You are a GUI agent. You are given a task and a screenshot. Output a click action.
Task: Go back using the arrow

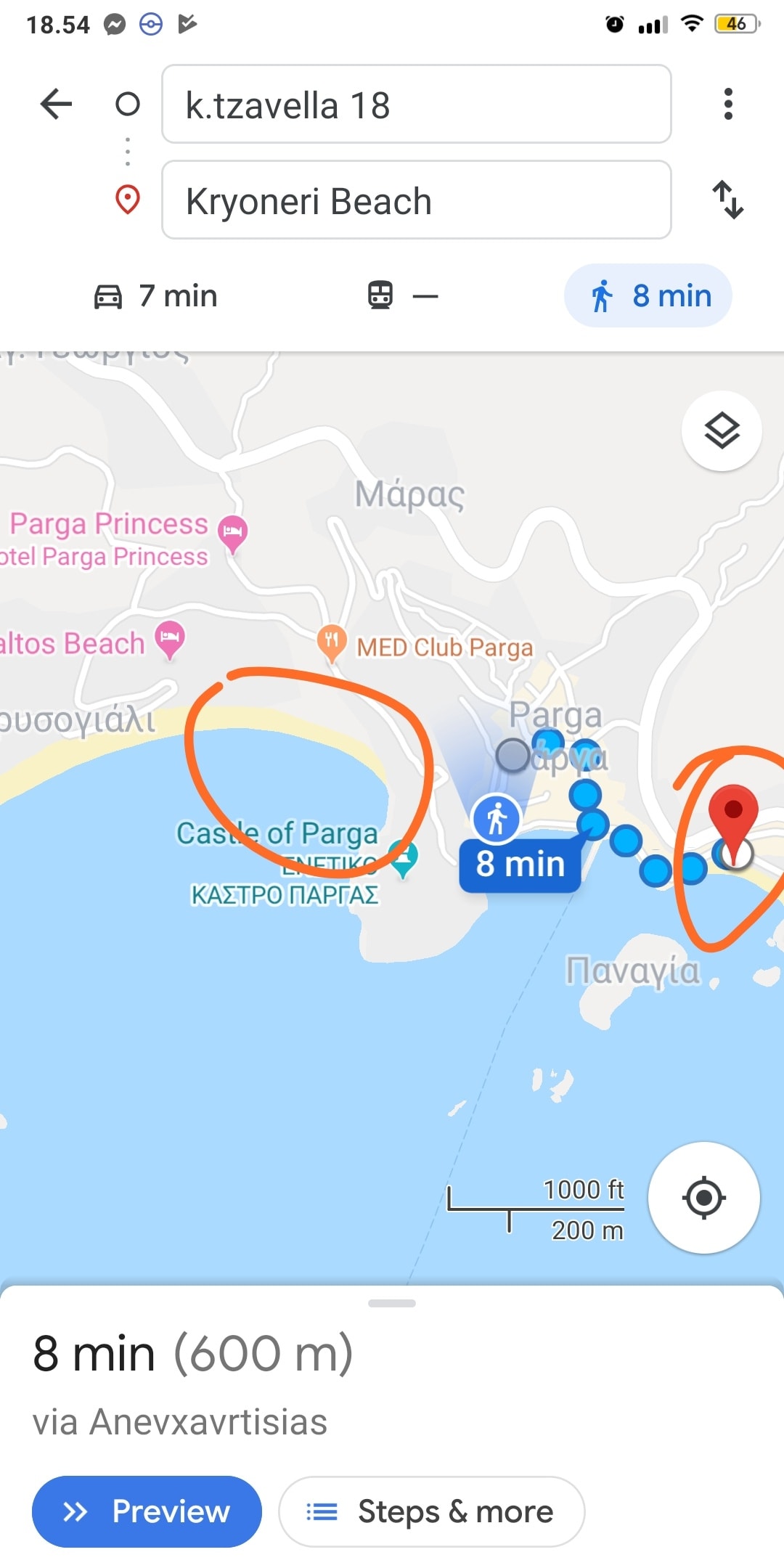click(56, 104)
